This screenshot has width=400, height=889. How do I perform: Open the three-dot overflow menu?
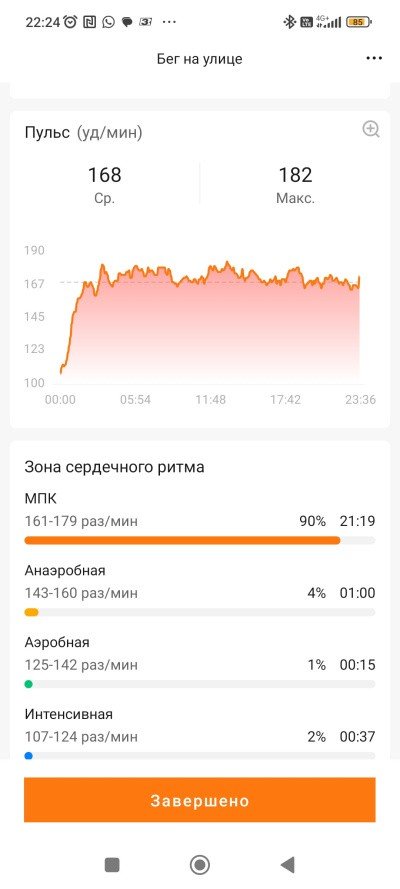pyautogui.click(x=373, y=58)
